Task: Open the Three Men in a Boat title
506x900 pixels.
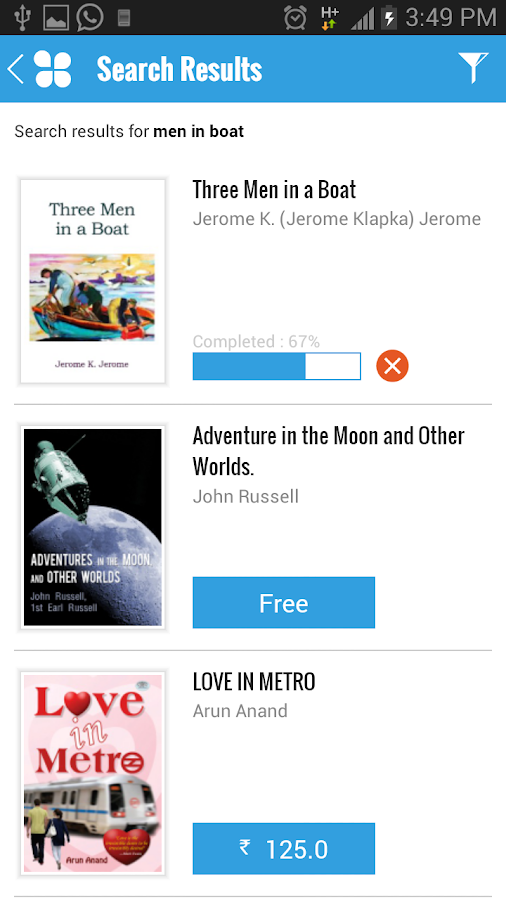Action: click(x=274, y=190)
